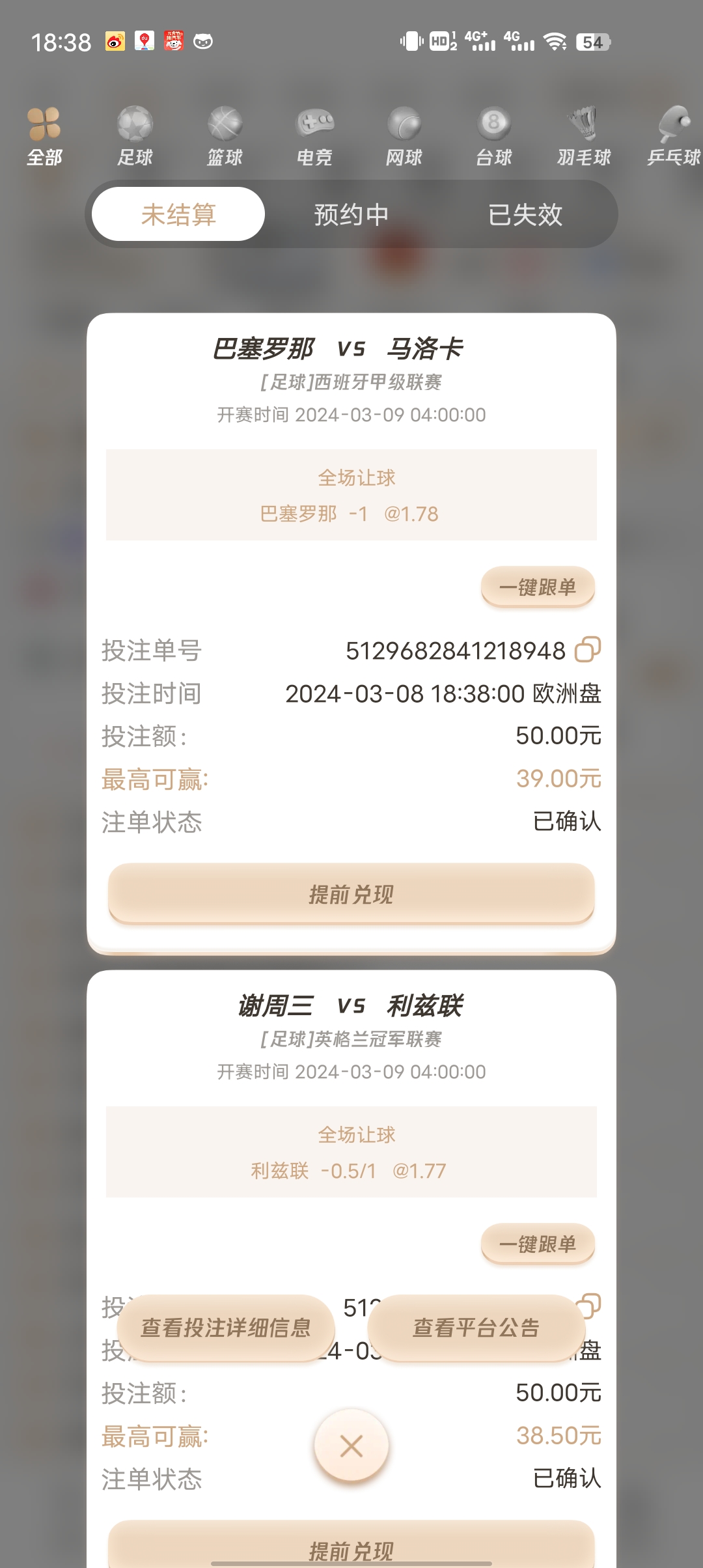
Task: Open 查看投注详细信息
Action: pos(226,1328)
